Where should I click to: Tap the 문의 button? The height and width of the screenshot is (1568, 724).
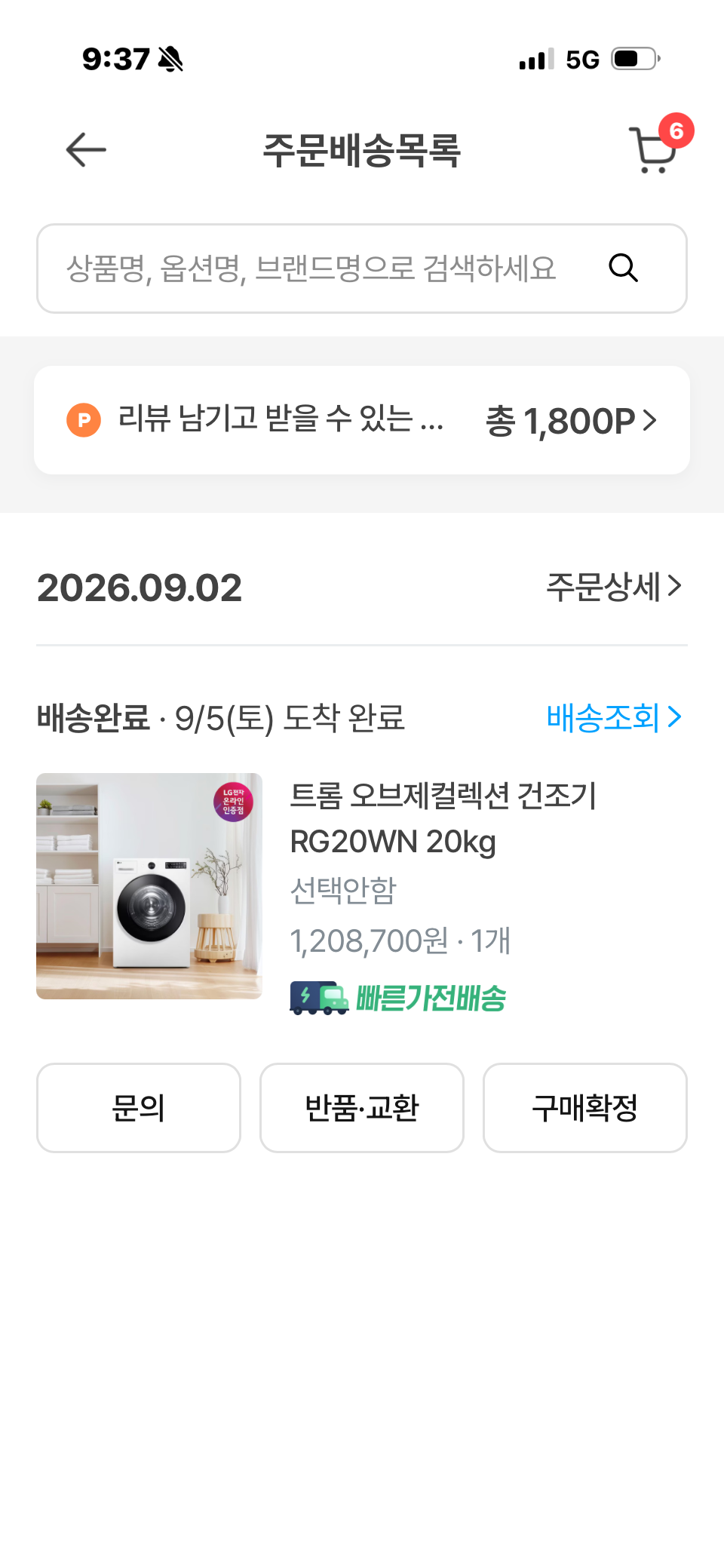(x=139, y=1108)
